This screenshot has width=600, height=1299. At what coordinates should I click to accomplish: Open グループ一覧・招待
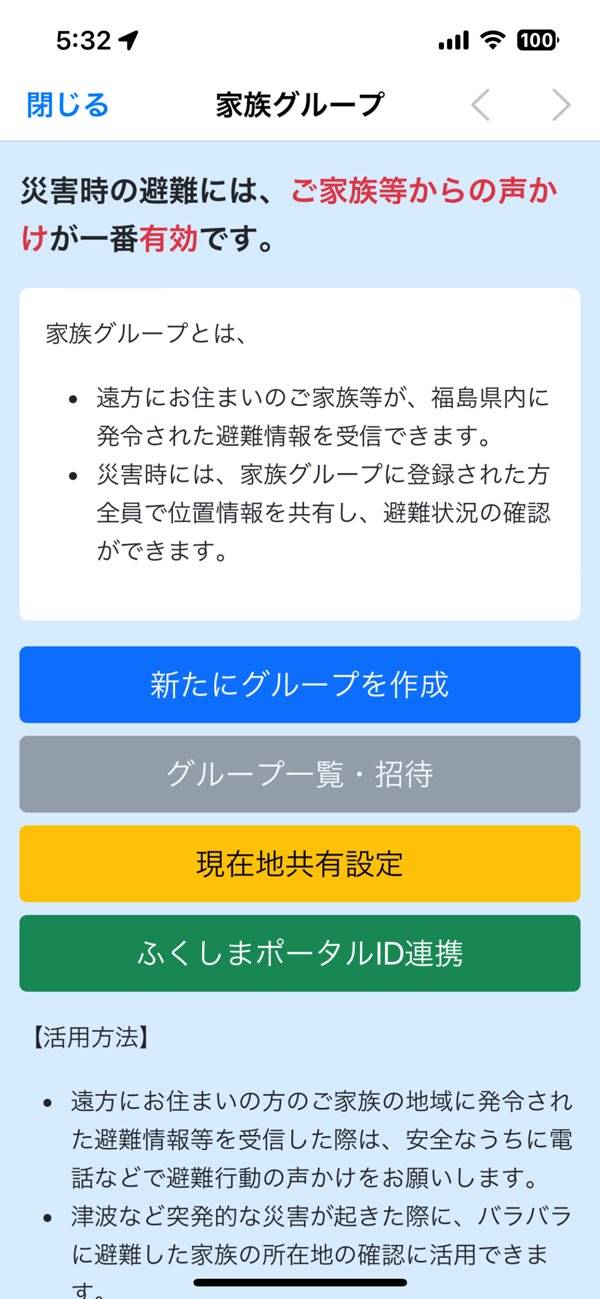coord(300,774)
